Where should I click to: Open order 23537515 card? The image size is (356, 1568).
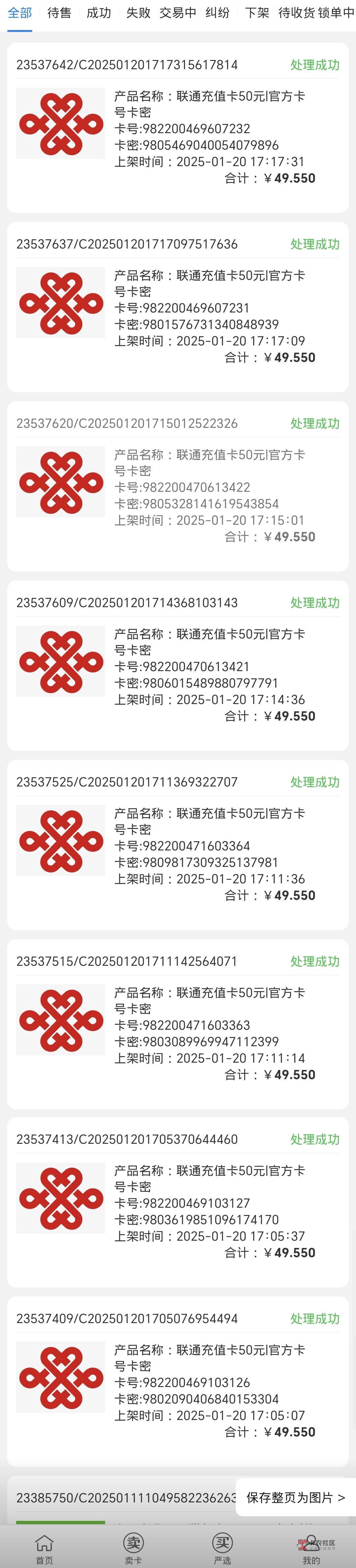(178, 1024)
